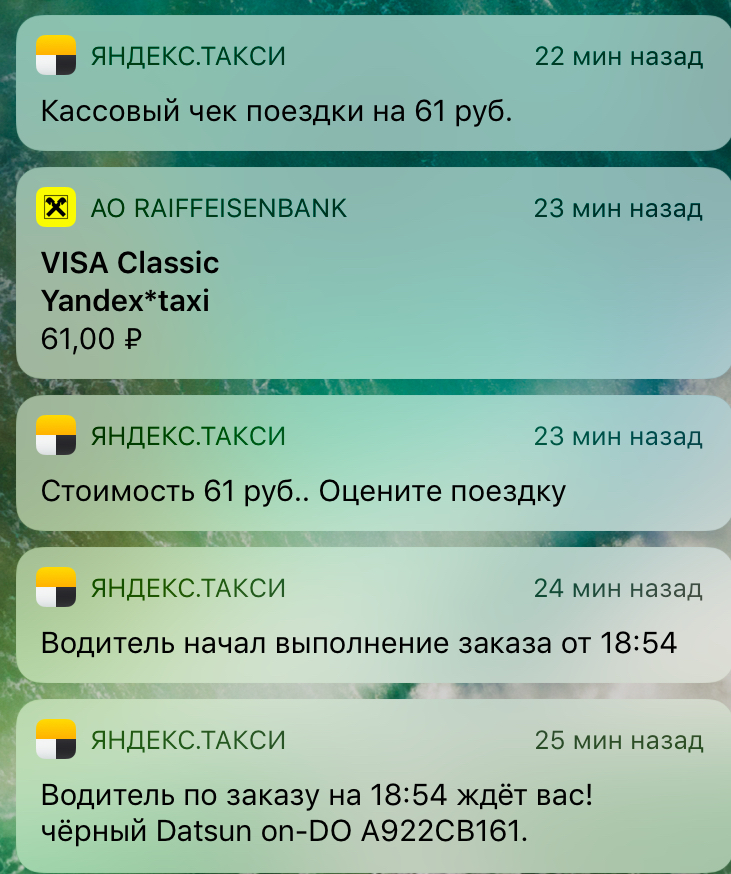Open the Raiffeisenbank VISA Classic payment notification
The height and width of the screenshot is (874, 731).
pos(365,272)
